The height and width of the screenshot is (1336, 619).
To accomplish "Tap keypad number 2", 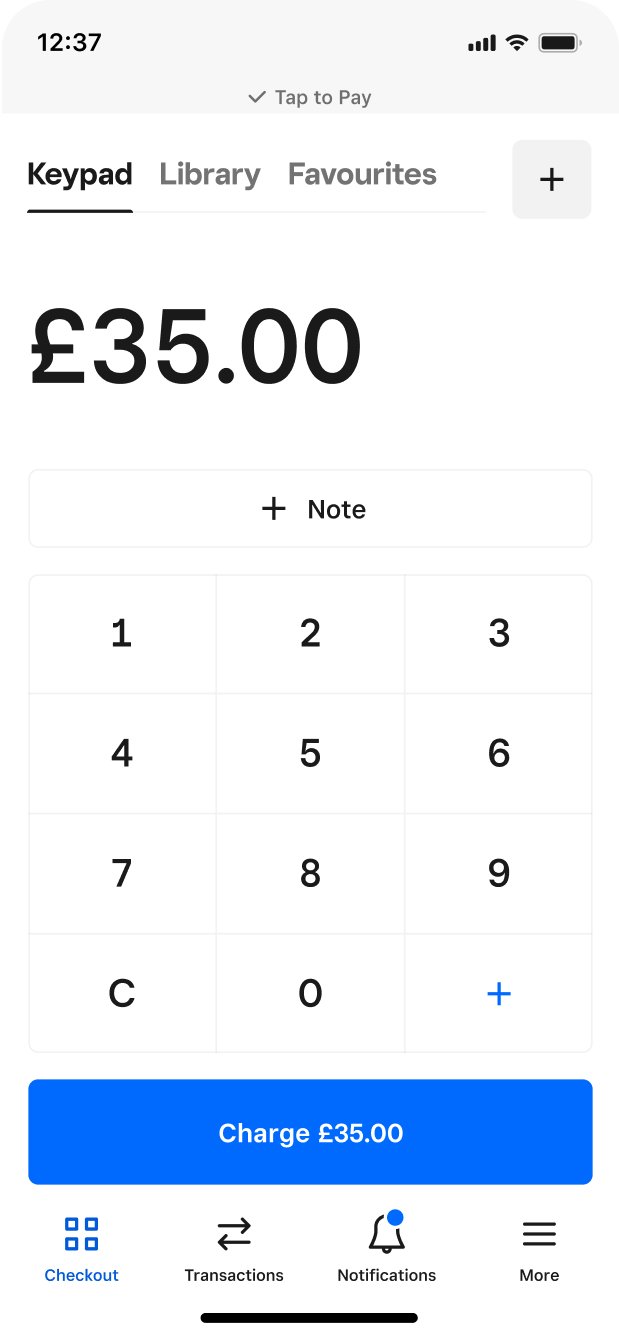I will (310, 634).
